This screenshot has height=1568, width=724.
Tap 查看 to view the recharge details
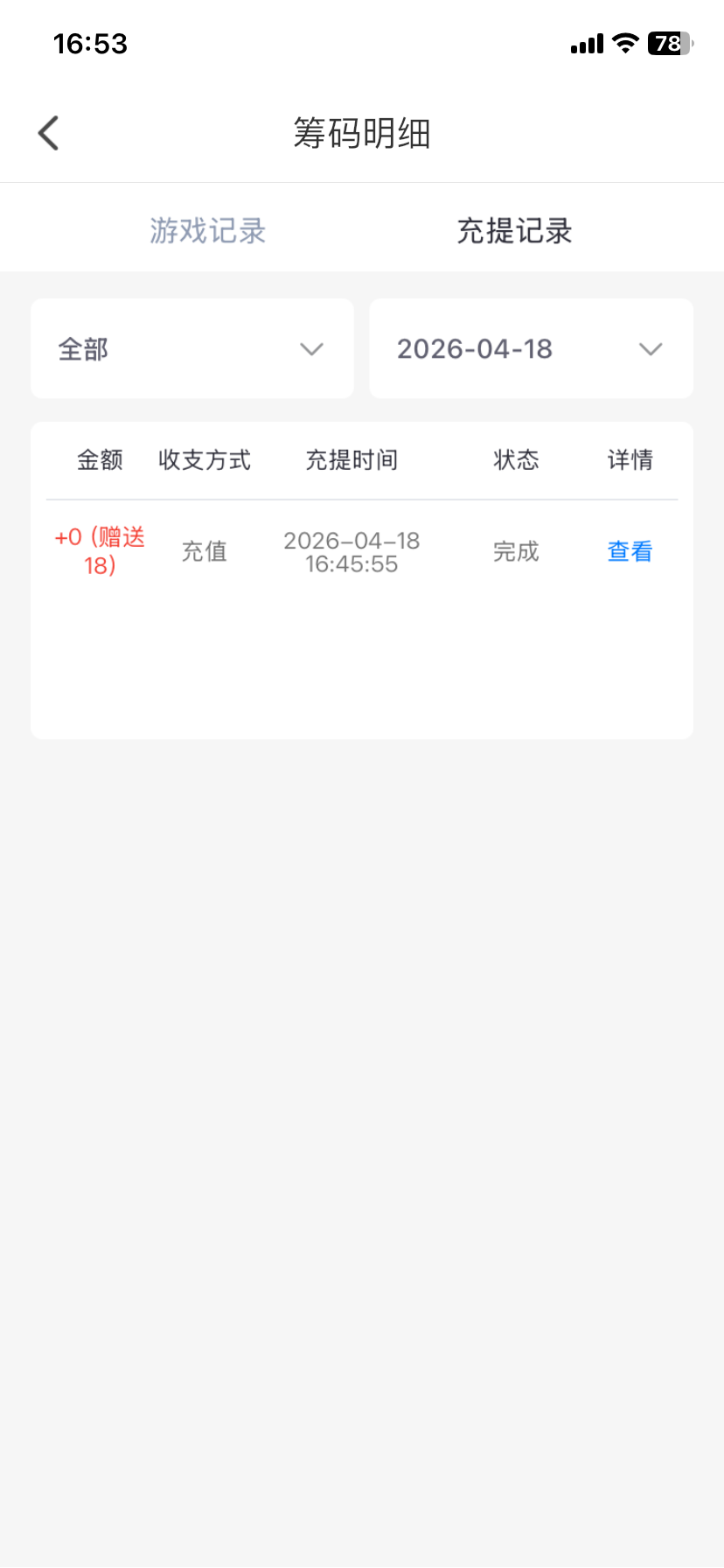630,551
